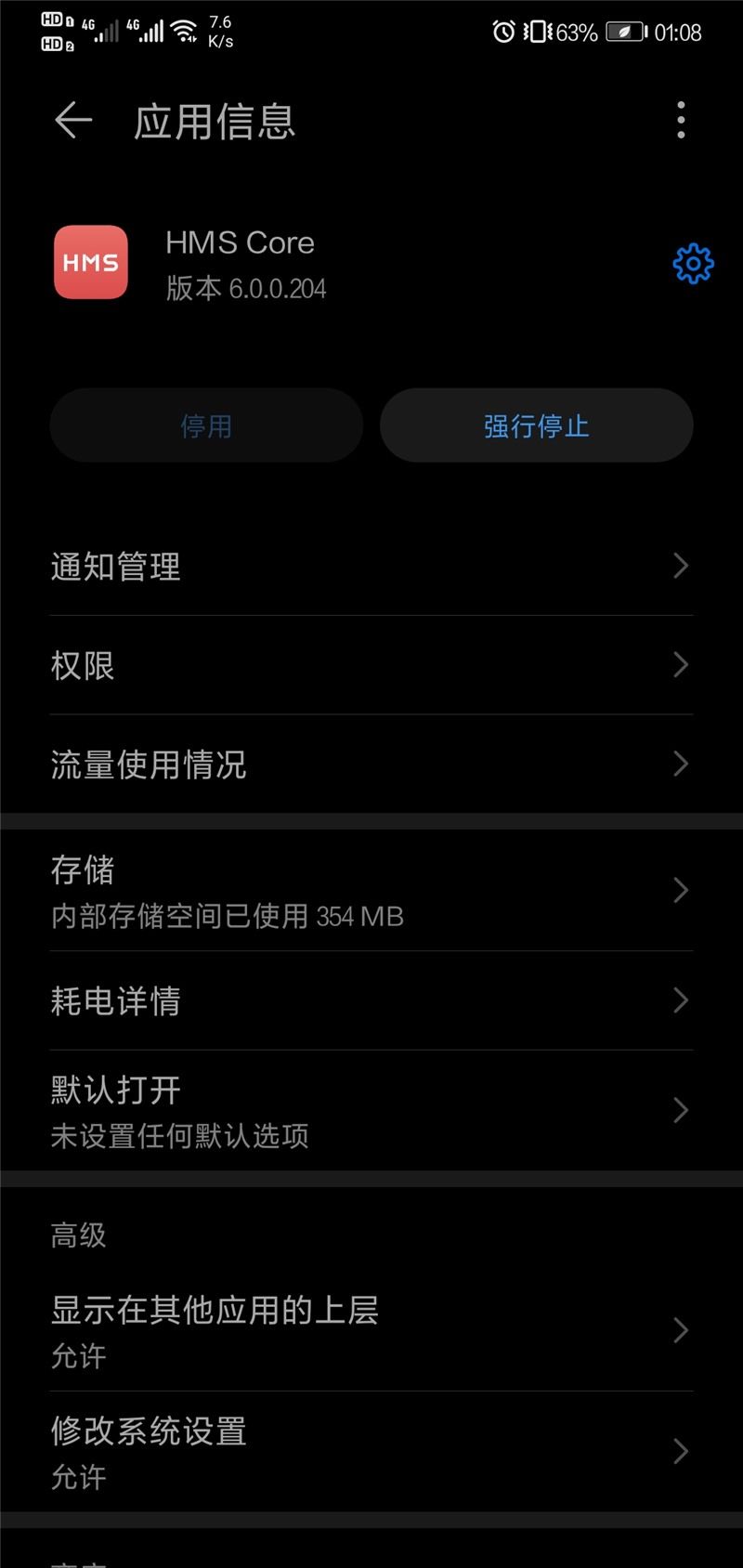Expand 流量使用情况 data usage details
743x1568 pixels.
coord(371,764)
